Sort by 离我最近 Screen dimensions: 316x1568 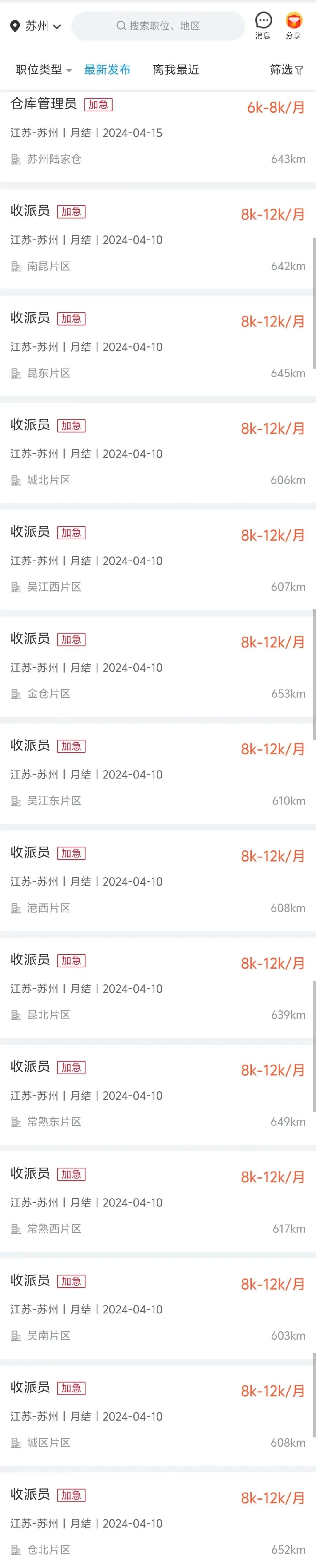pos(176,70)
